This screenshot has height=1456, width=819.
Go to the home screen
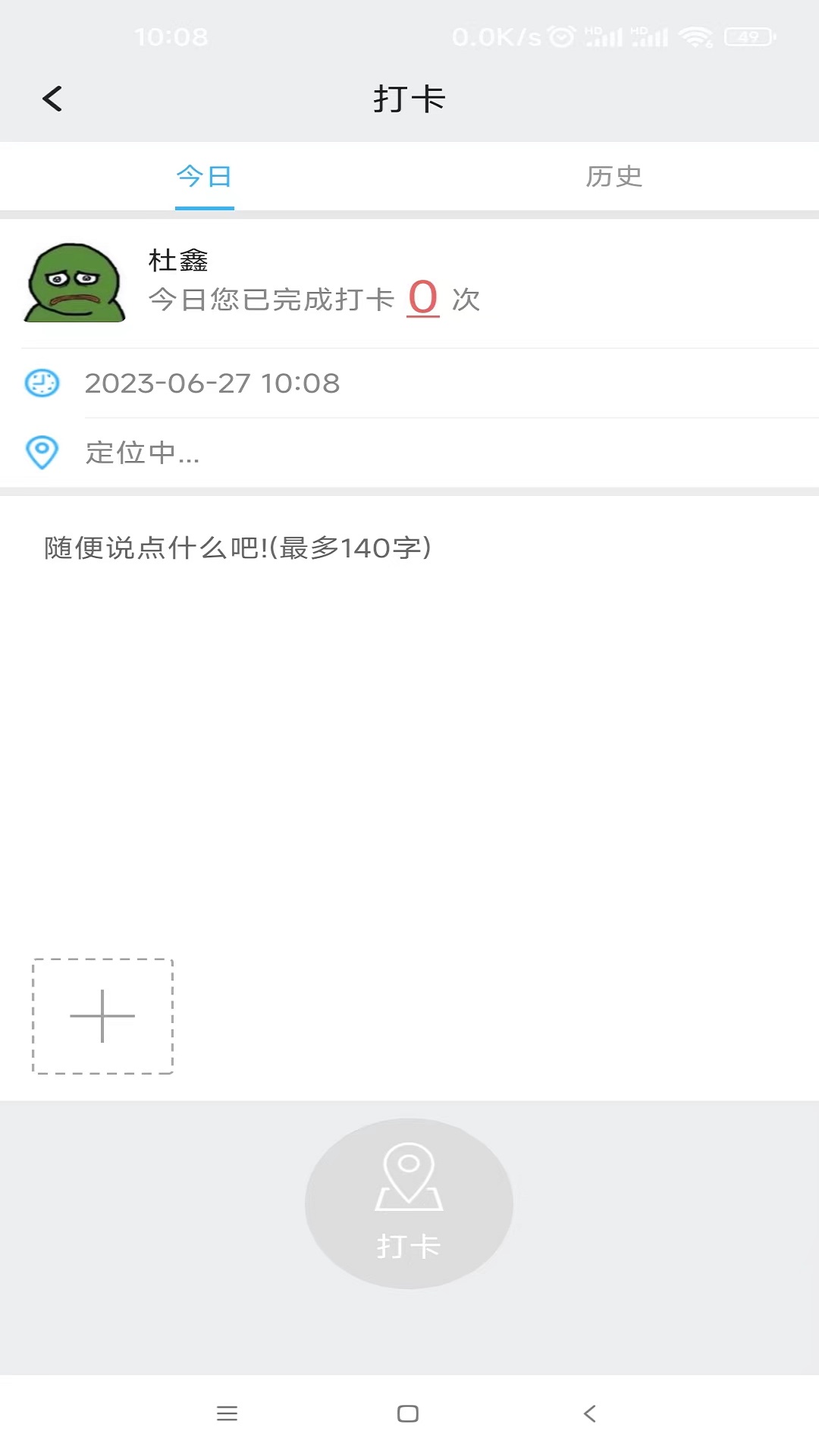408,1414
